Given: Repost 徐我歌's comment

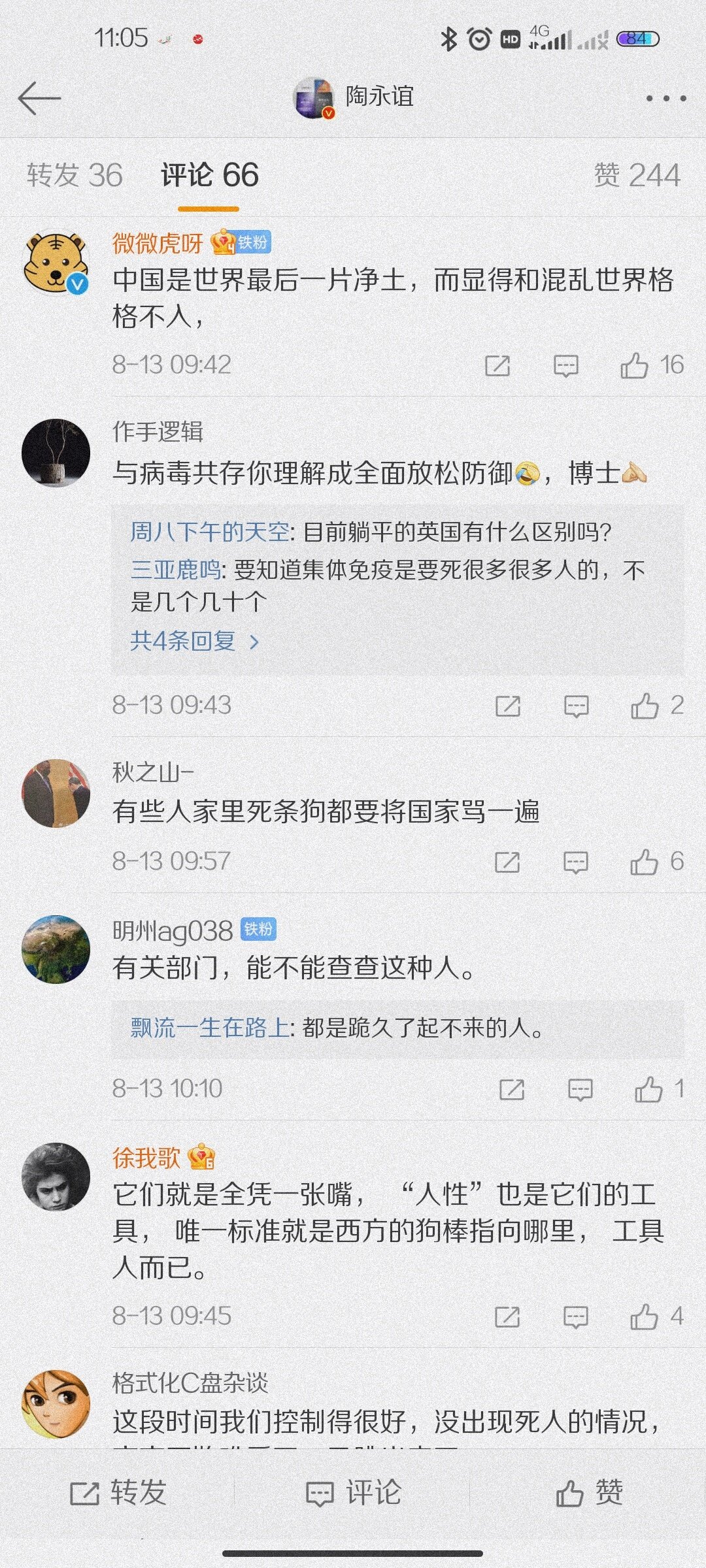Looking at the screenshot, I should click(x=507, y=1316).
